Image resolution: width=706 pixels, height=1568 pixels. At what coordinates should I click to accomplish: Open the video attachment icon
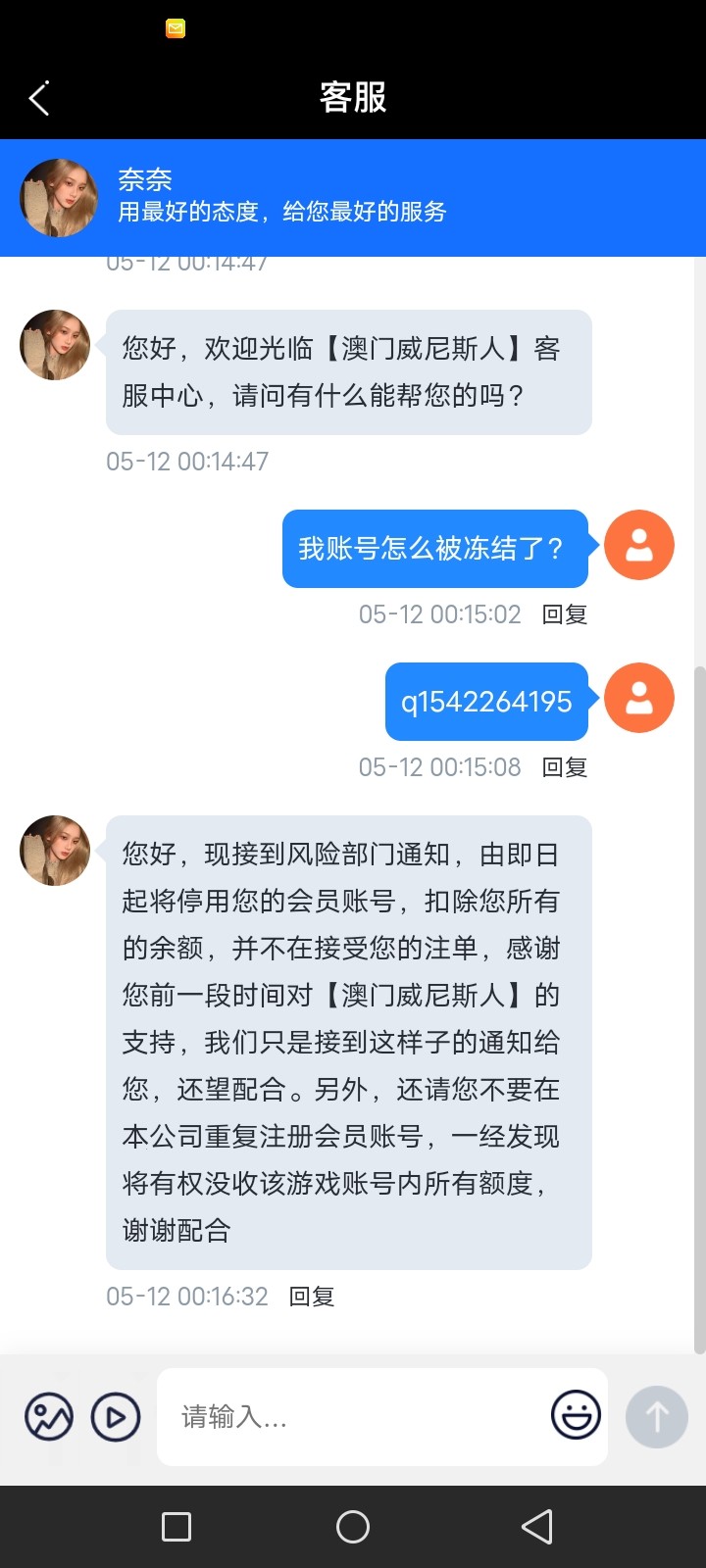coord(116,1416)
